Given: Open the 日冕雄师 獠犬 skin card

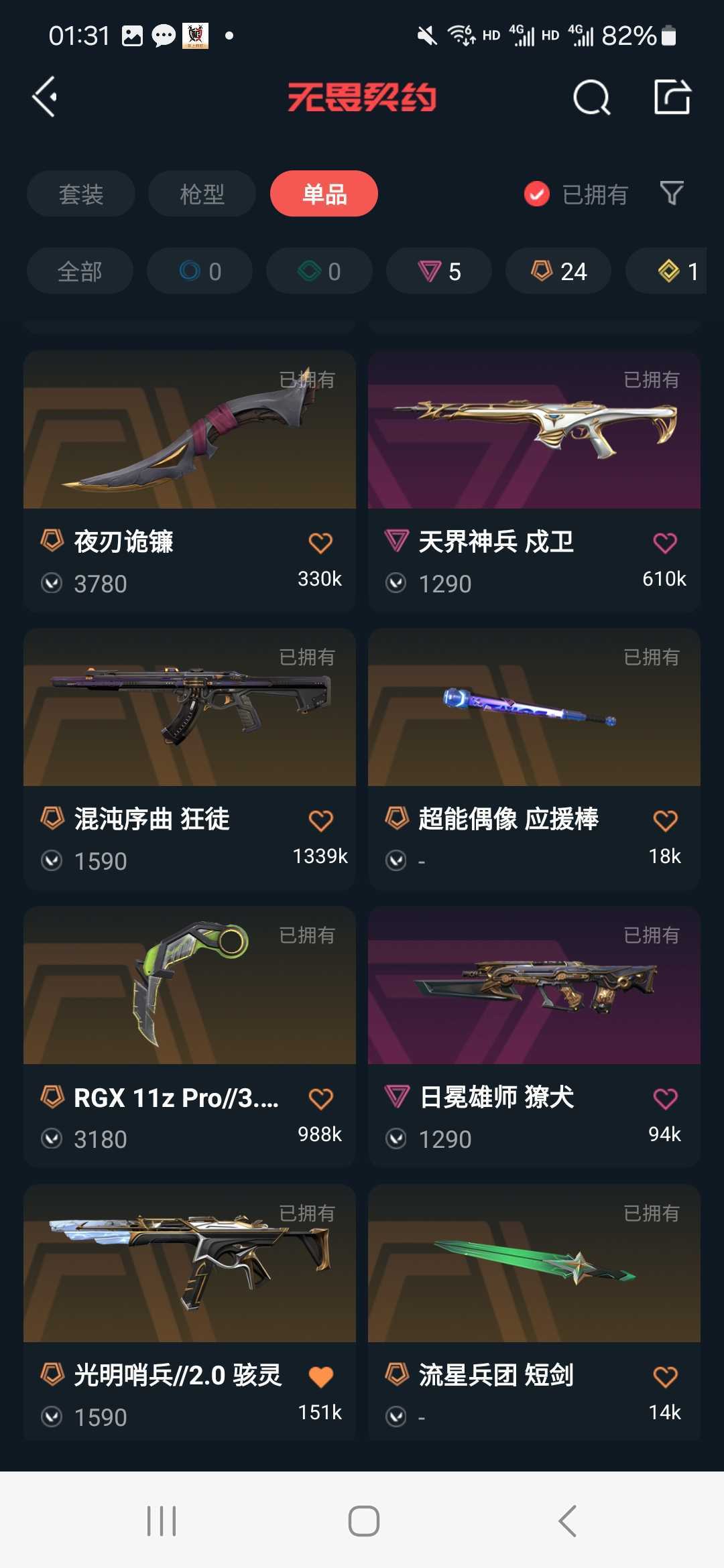Looking at the screenshot, I should [534, 1037].
